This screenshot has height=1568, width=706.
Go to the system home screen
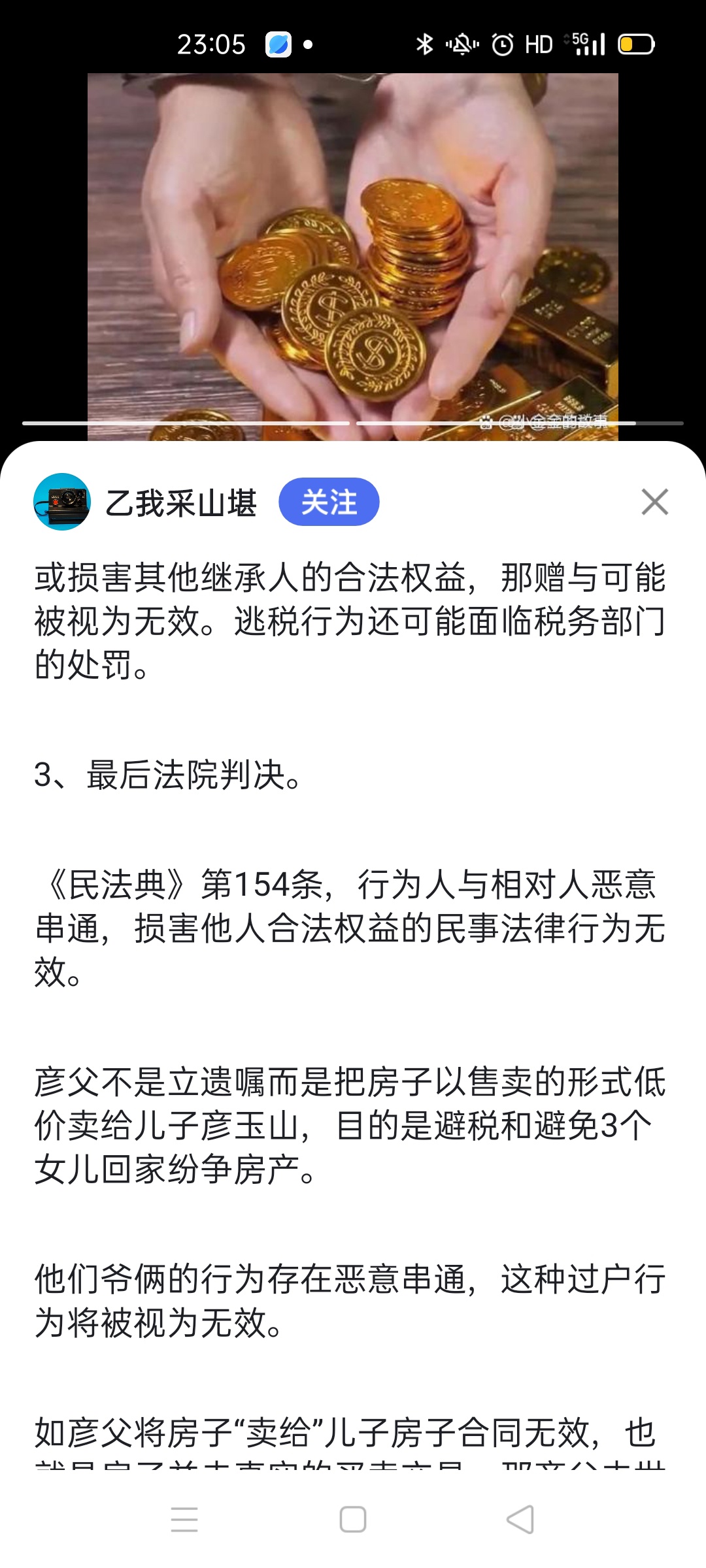point(353,1519)
